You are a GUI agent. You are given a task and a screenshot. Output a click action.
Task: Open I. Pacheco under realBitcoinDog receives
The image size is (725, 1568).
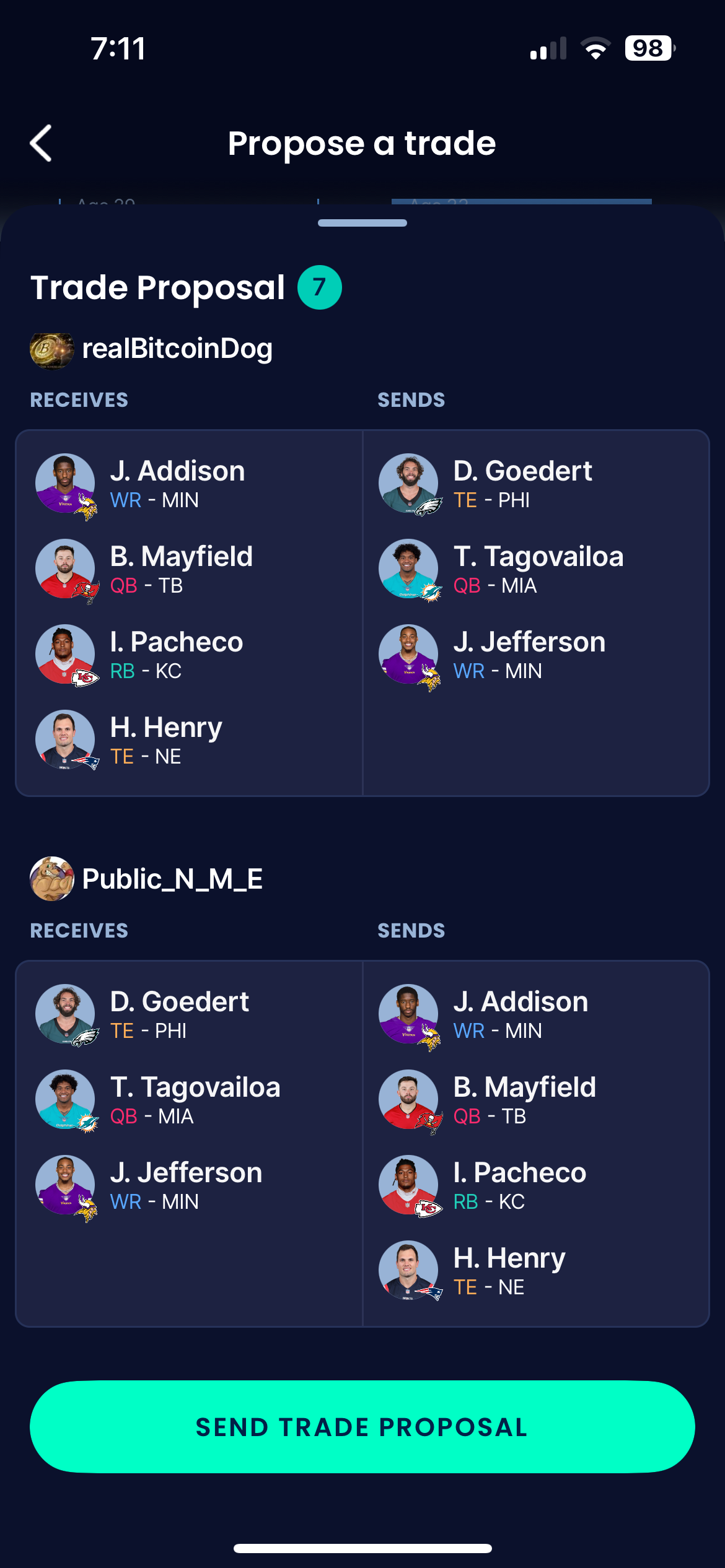click(176, 655)
